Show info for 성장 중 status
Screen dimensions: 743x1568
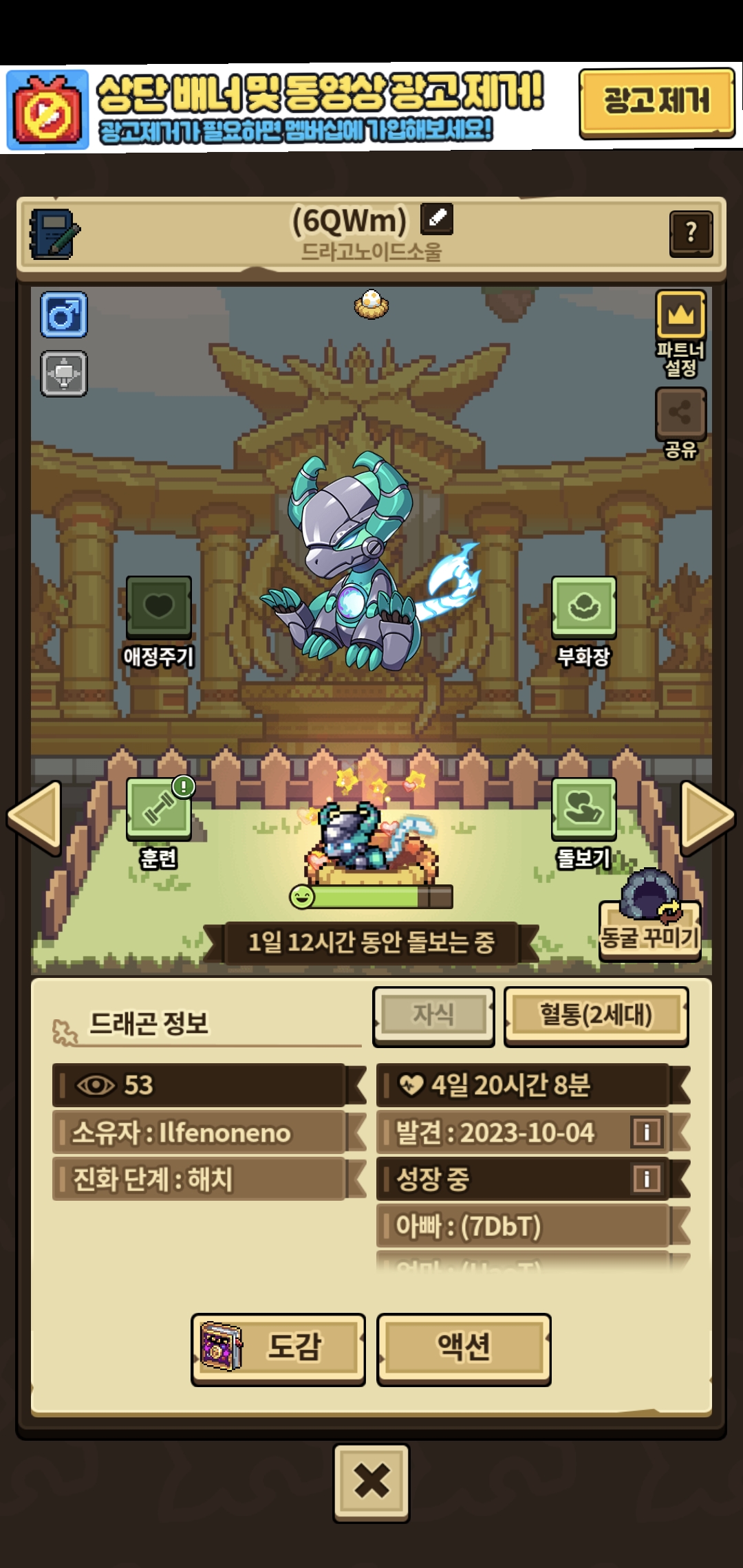pyautogui.click(x=646, y=1179)
